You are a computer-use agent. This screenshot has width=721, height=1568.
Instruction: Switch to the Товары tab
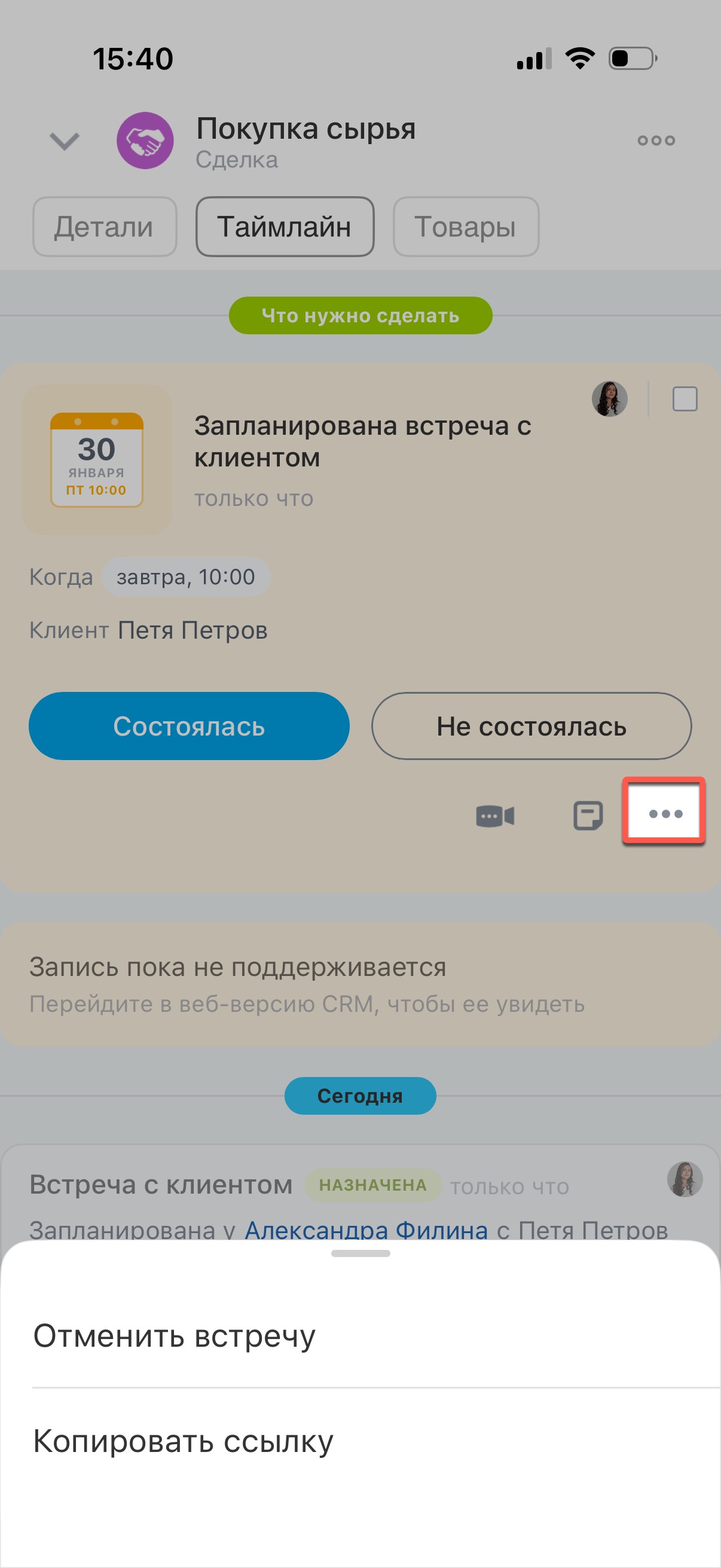pos(466,227)
